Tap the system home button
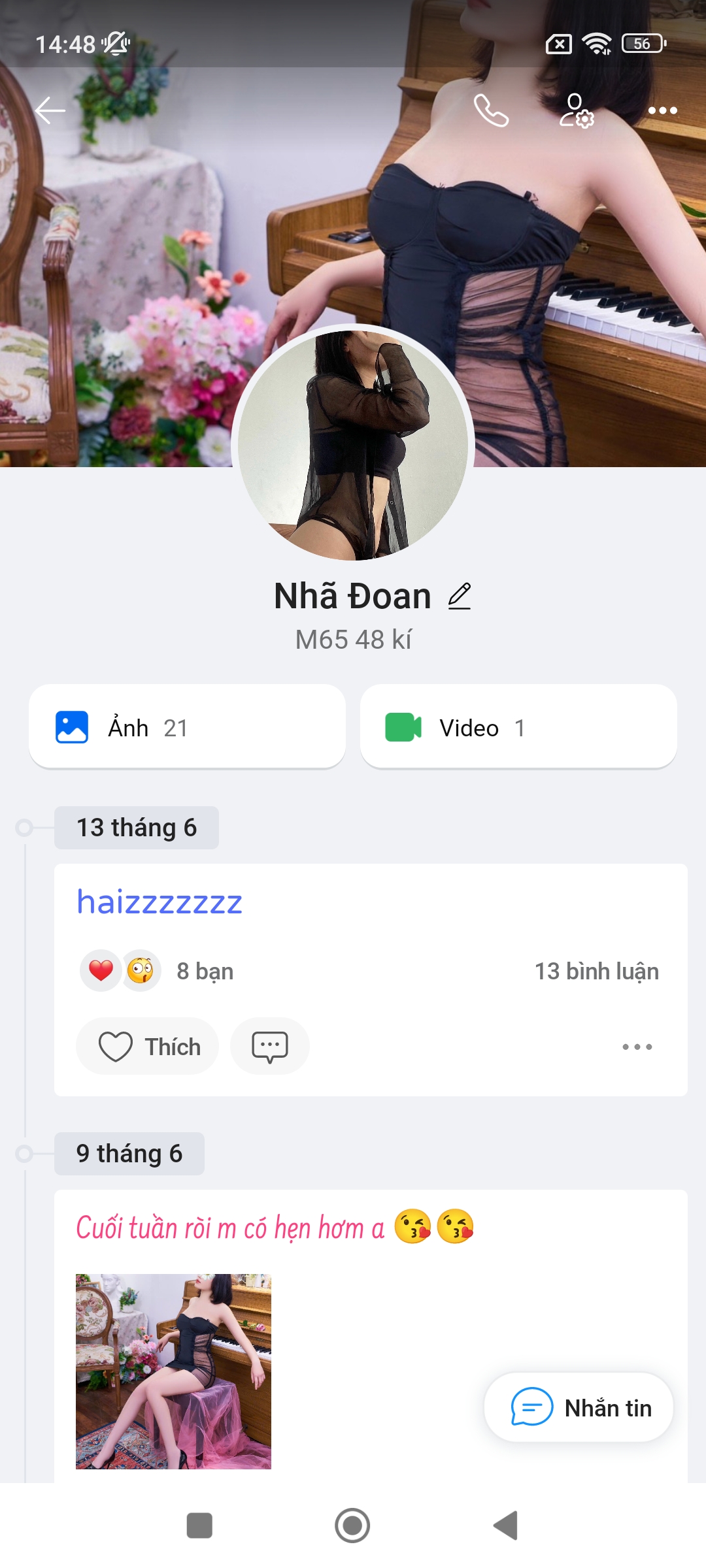The image size is (706, 1568). pos(352,1526)
